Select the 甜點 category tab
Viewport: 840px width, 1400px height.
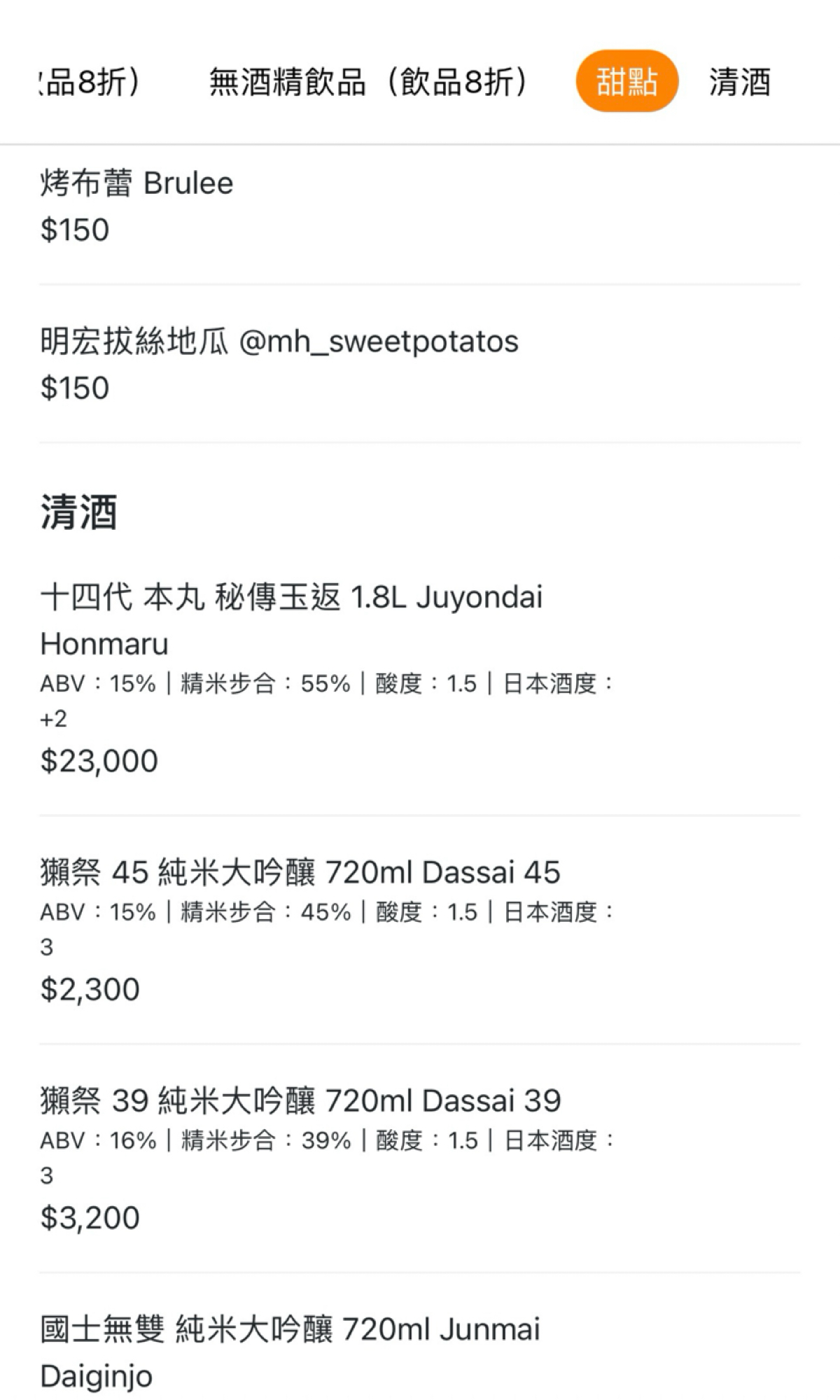tap(627, 81)
